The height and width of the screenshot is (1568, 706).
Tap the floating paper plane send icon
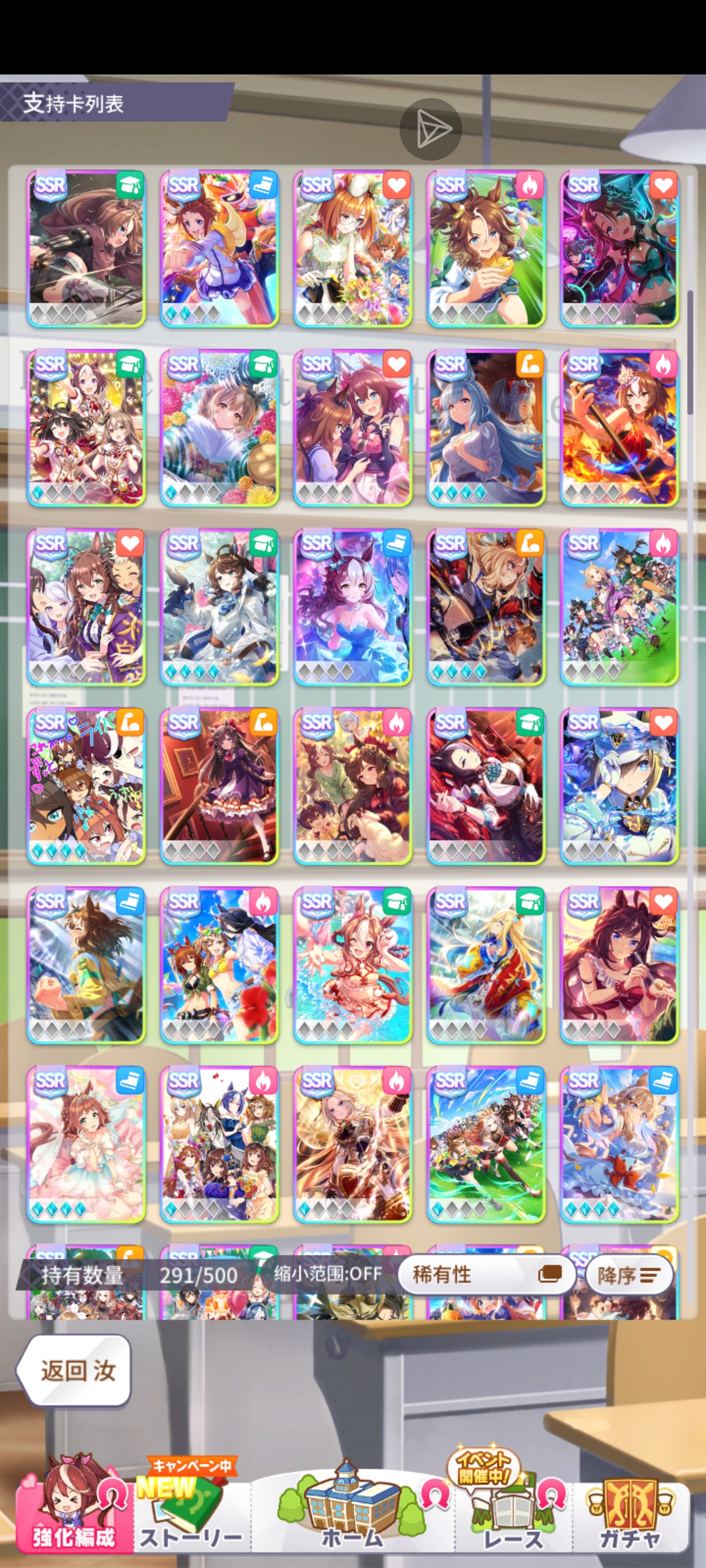point(431,129)
